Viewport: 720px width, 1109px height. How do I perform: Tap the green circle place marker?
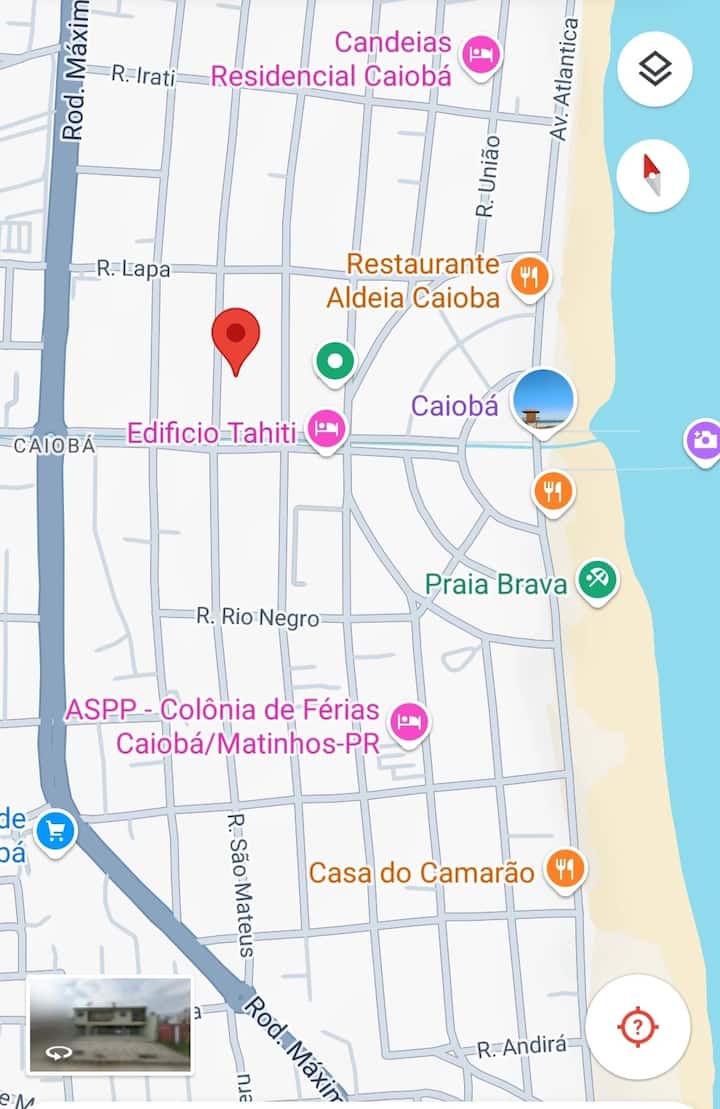click(x=335, y=361)
